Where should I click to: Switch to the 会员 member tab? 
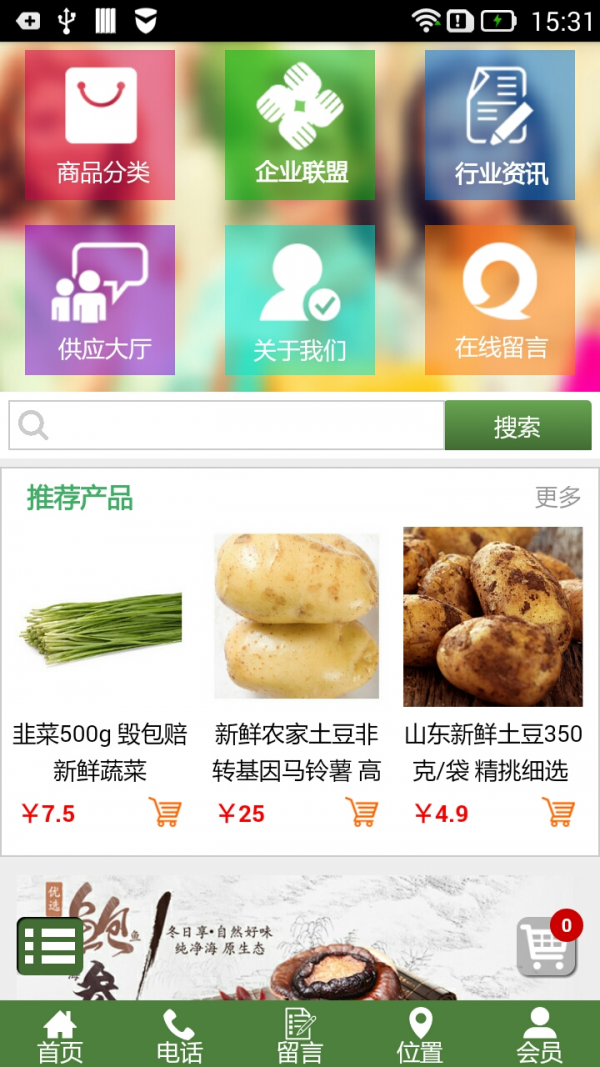click(x=540, y=1035)
